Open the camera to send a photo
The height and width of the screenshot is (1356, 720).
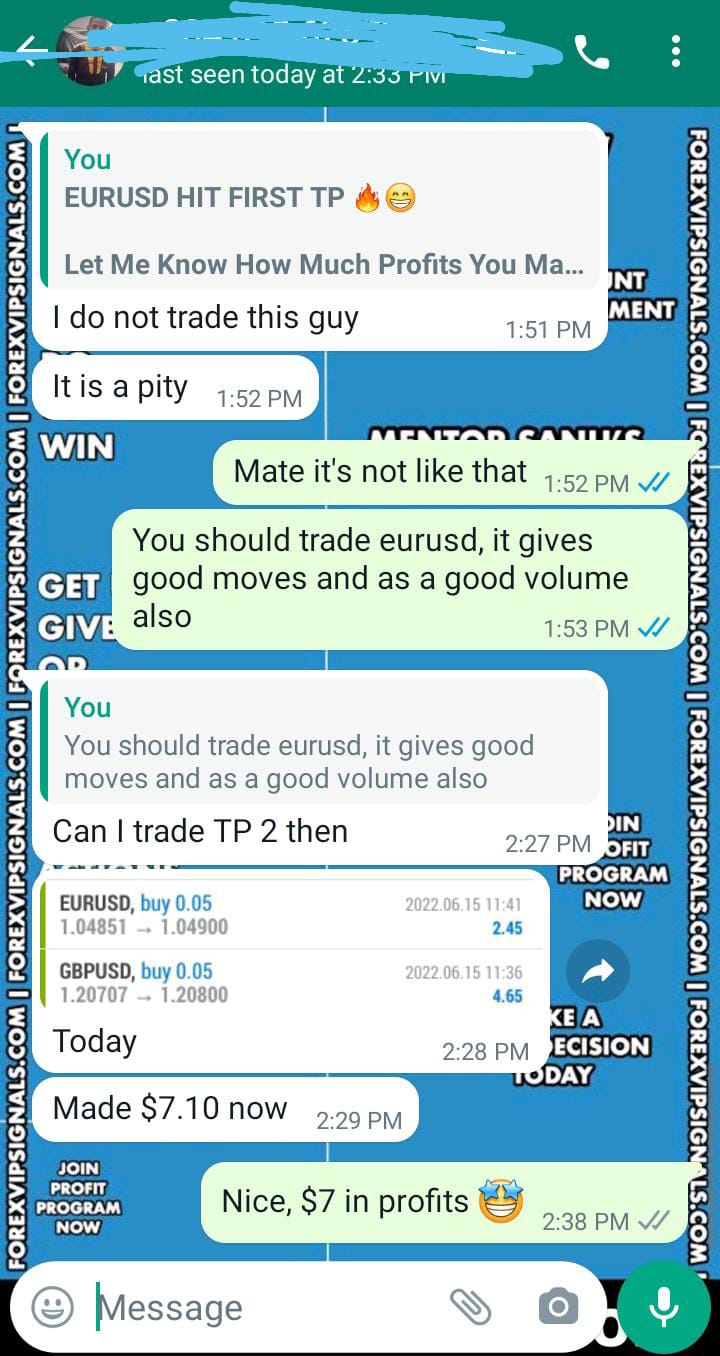(558, 1306)
